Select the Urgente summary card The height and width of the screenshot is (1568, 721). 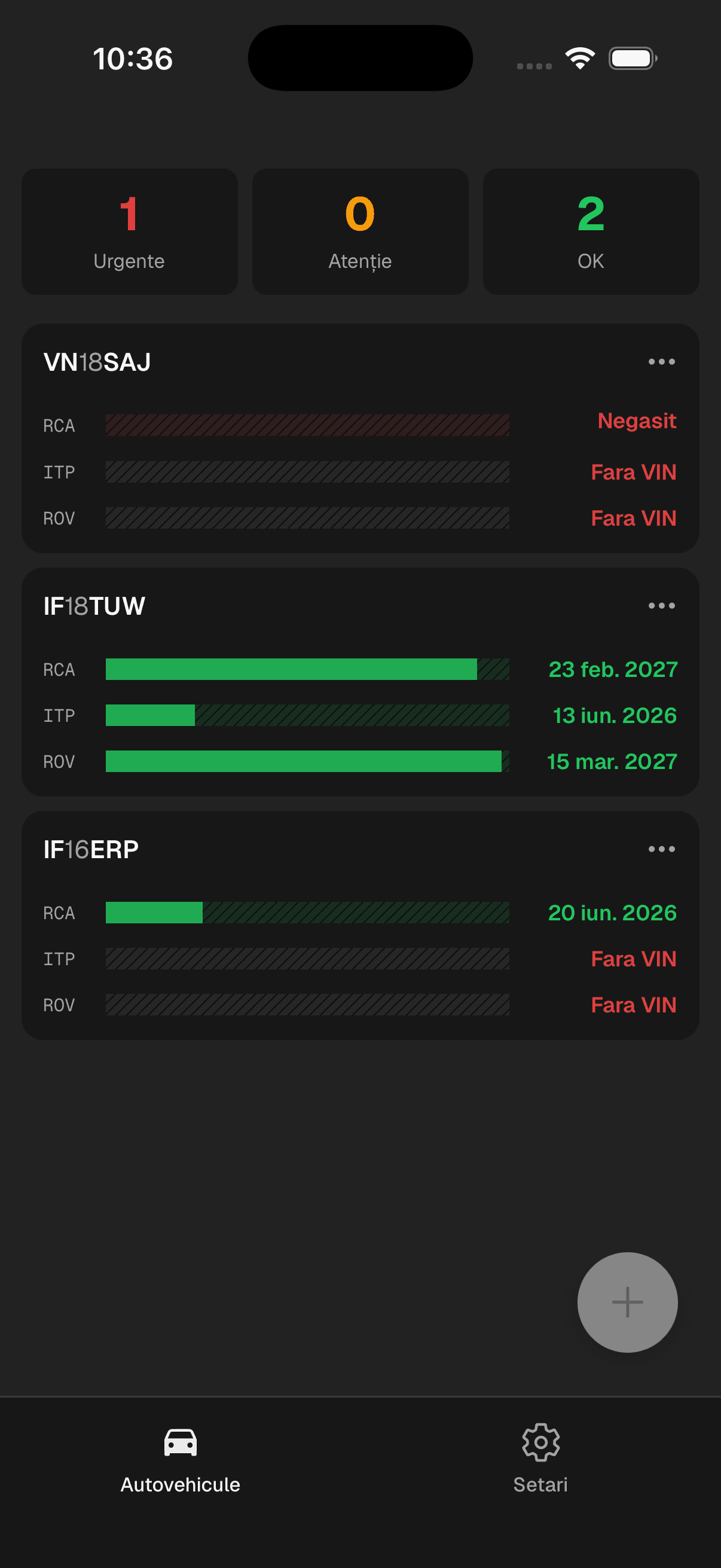click(129, 231)
